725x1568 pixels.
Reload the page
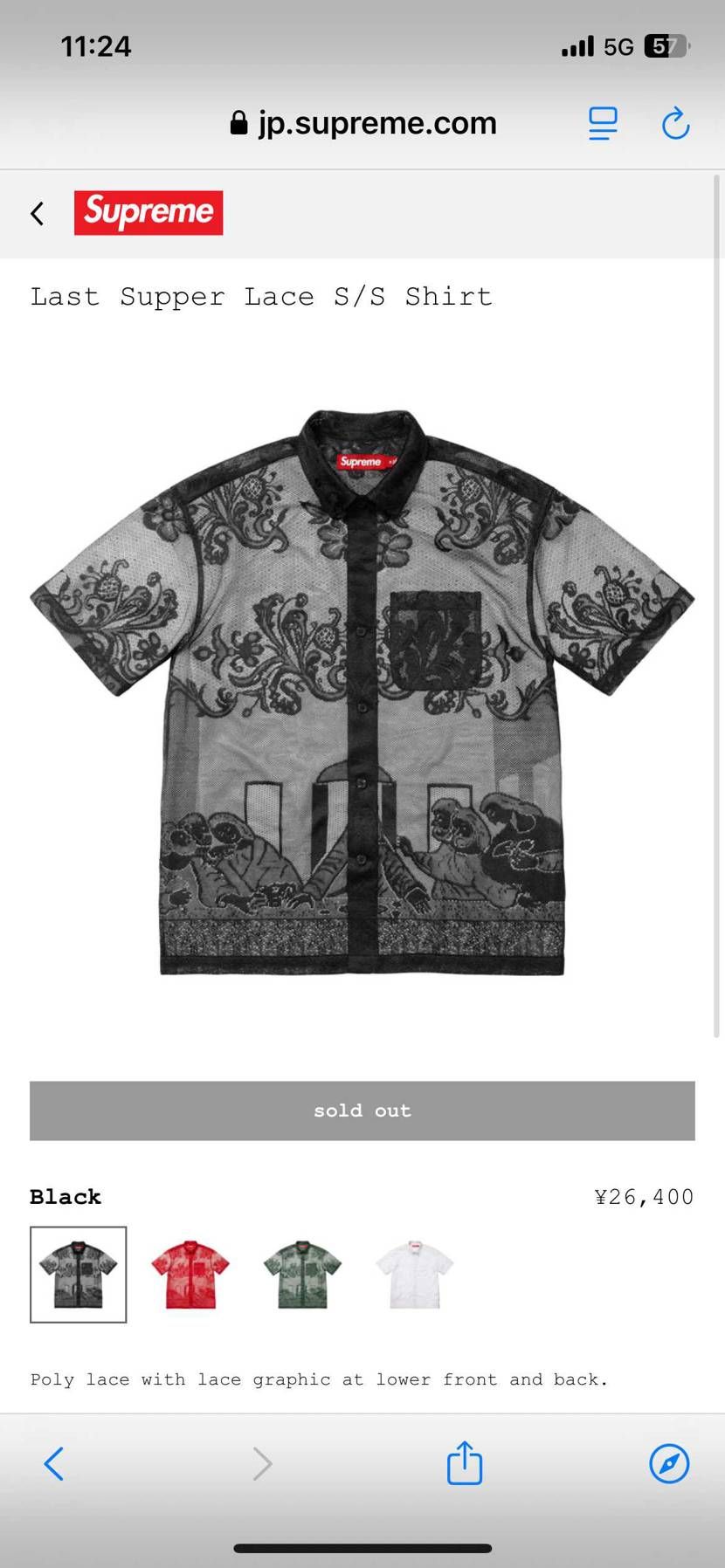point(675,124)
